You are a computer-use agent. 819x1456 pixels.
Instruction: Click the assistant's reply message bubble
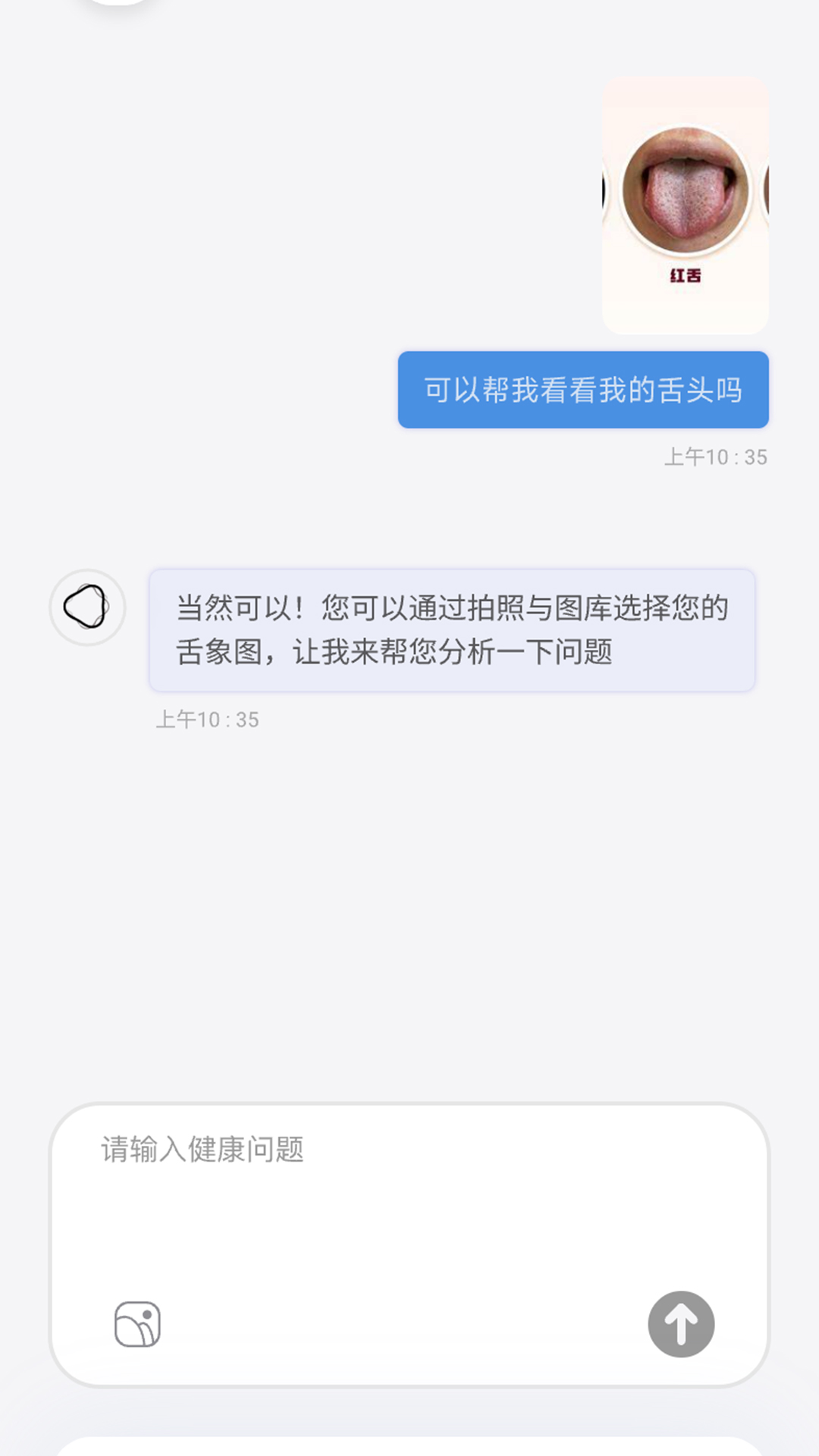pos(453,626)
